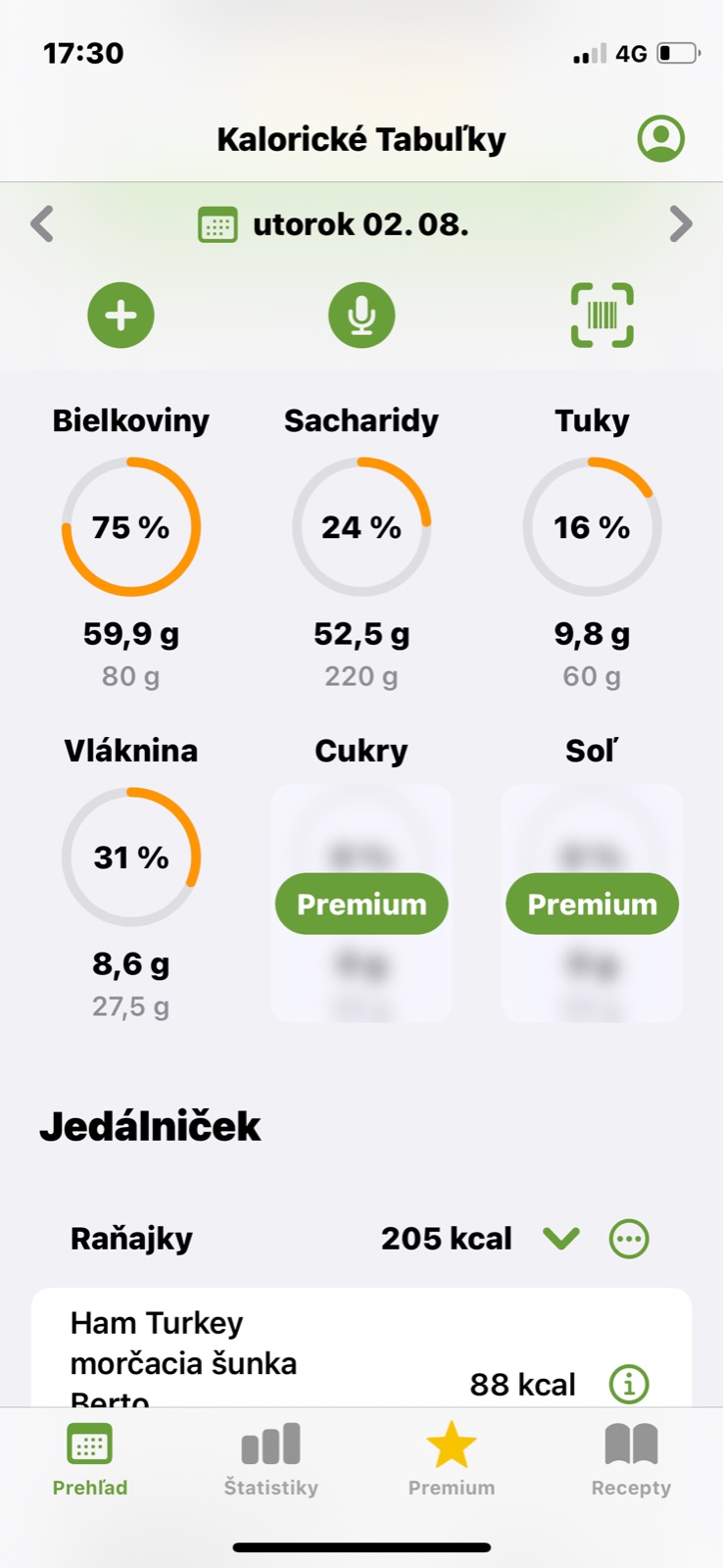This screenshot has width=723, height=1568.
Task: Start voice input with the microphone
Action: tap(361, 316)
